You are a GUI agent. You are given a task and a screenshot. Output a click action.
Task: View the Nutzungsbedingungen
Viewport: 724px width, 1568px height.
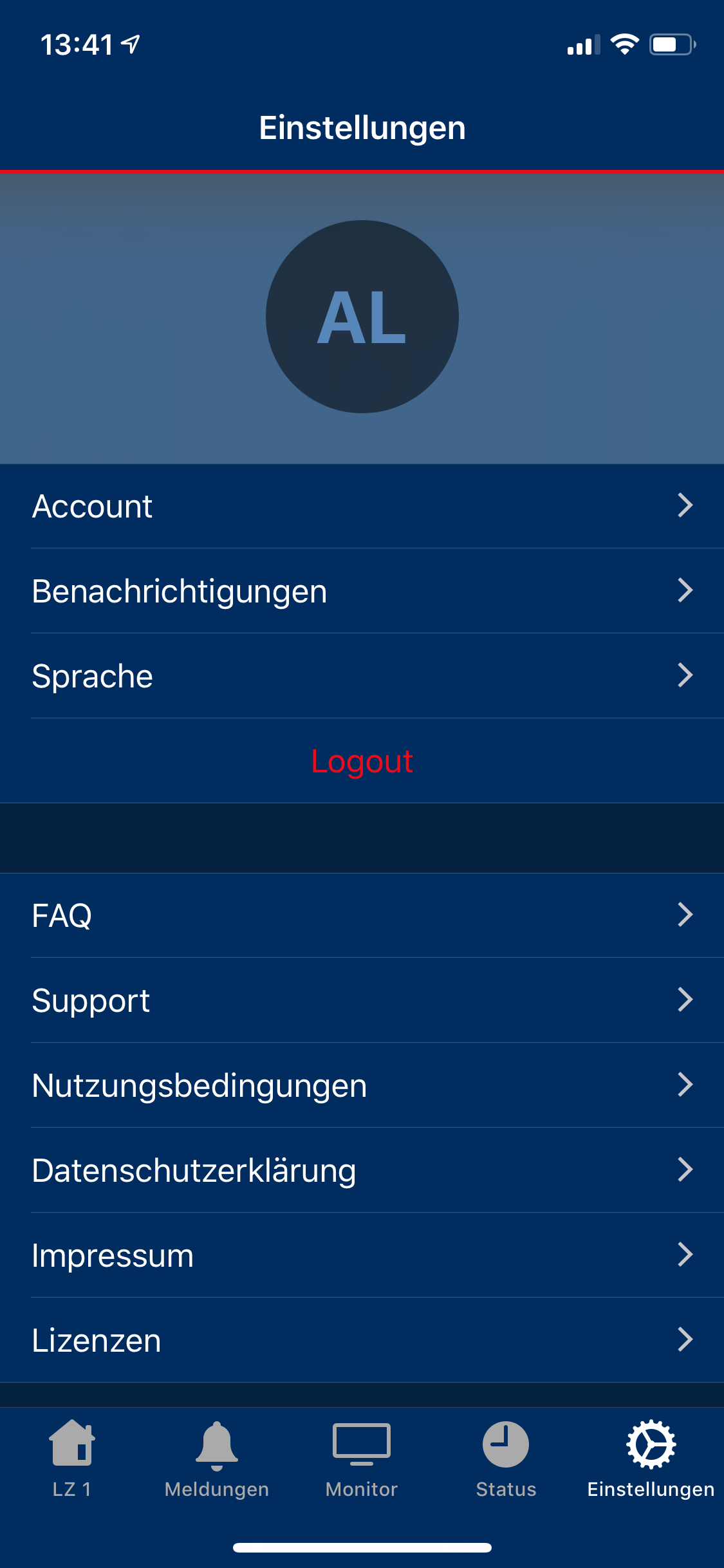[x=362, y=1085]
